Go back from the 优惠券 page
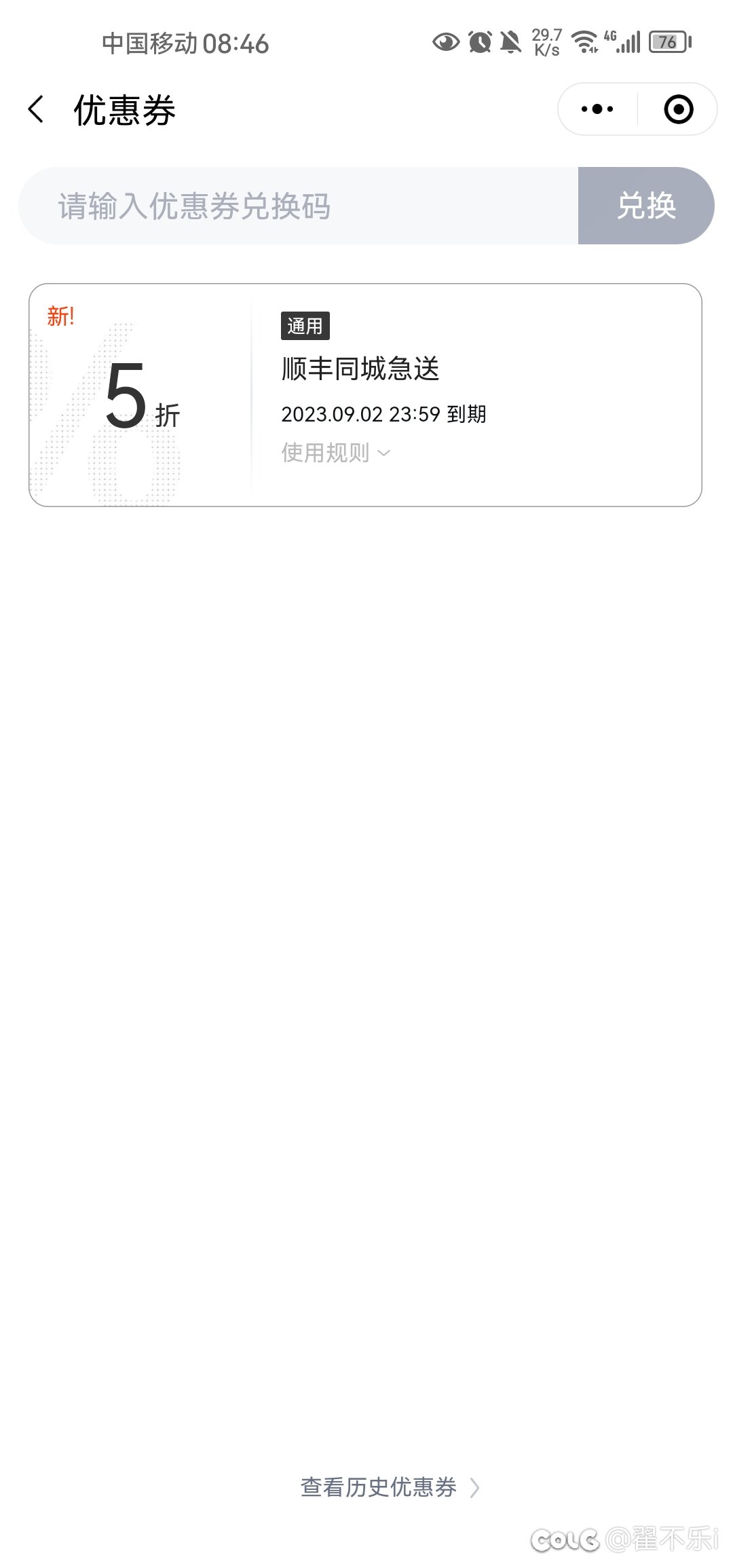 (37, 109)
